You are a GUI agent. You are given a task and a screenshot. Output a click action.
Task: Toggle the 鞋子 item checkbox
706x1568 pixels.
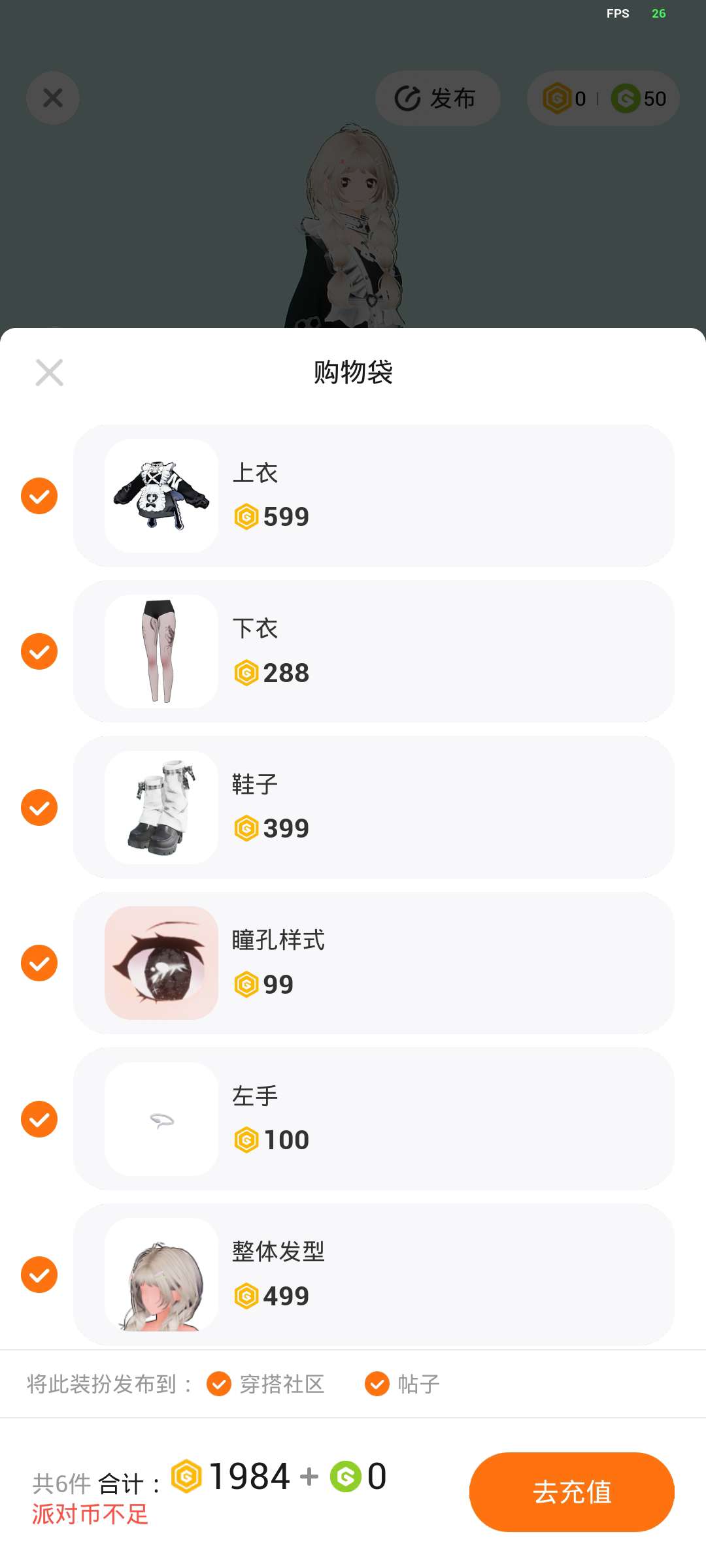39,808
